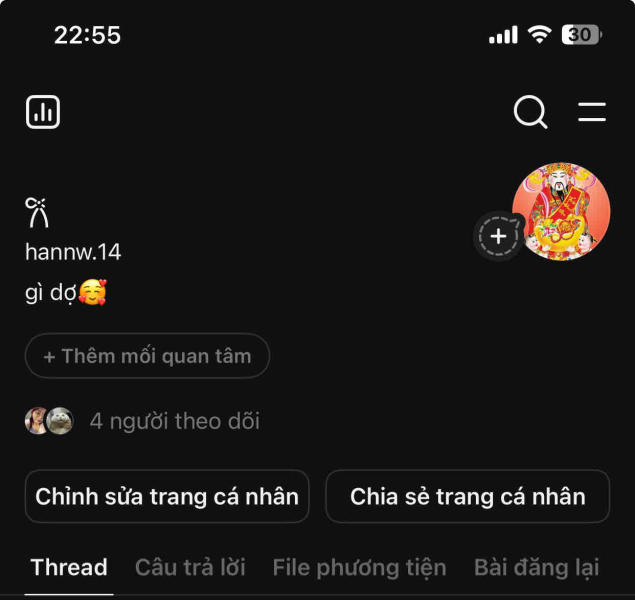Tap Chia sẻ trang cá nhân
This screenshot has height=600, width=635.
[467, 496]
